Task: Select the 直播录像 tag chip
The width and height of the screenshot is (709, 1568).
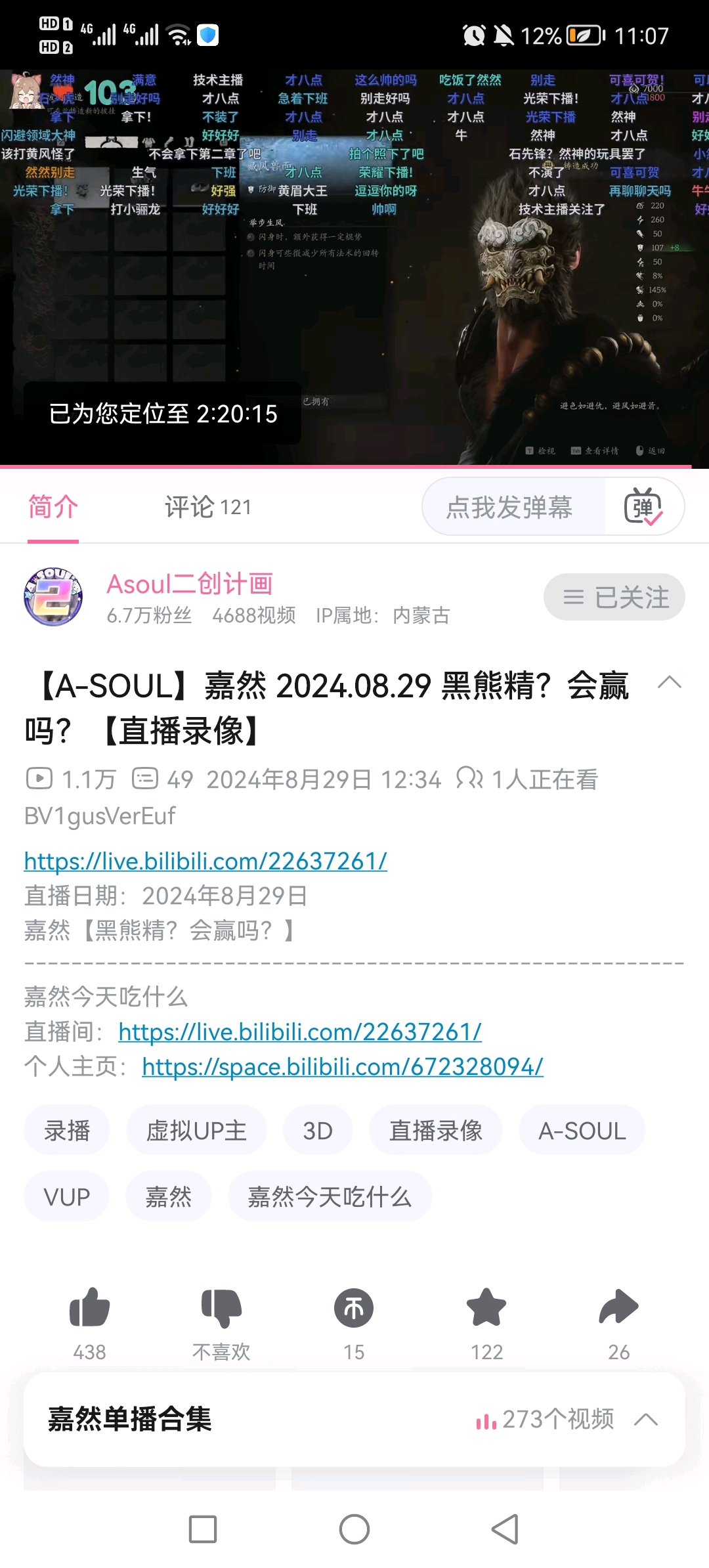Action: 436,1131
